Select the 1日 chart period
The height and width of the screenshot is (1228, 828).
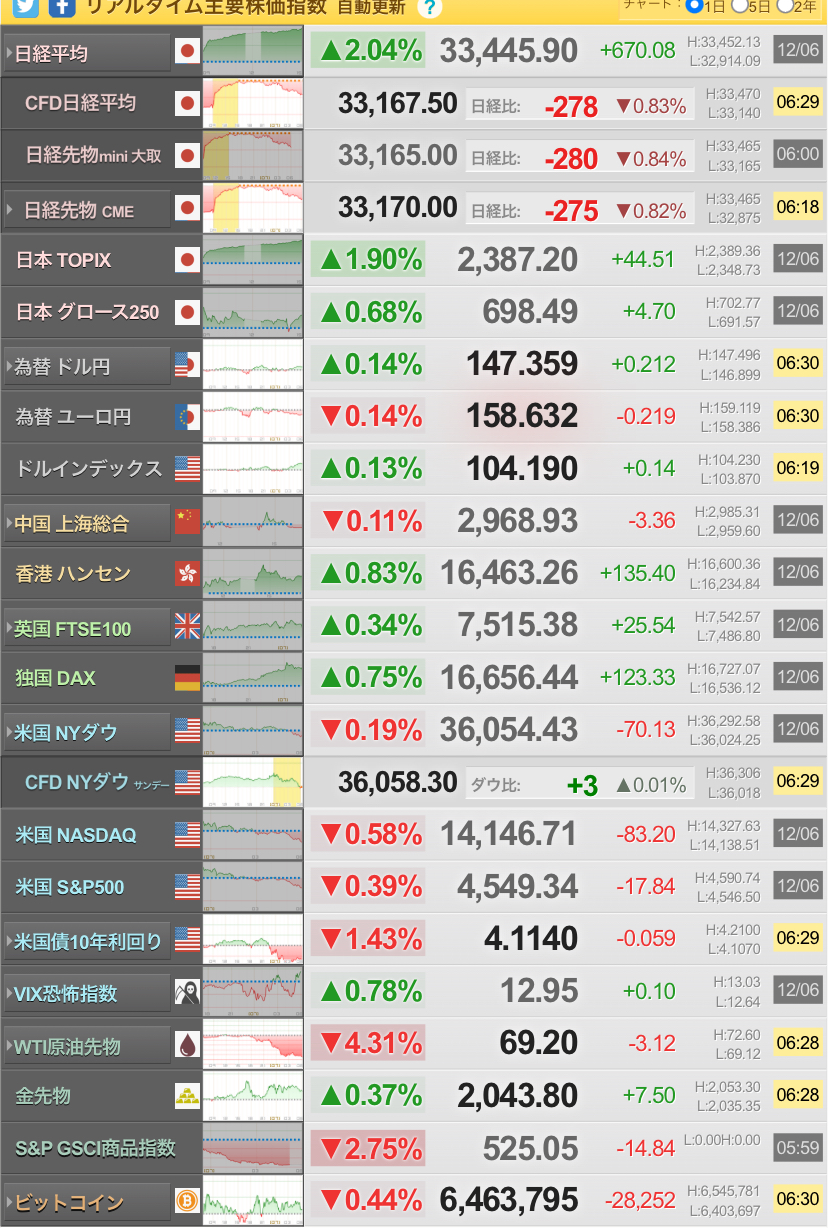coord(694,6)
